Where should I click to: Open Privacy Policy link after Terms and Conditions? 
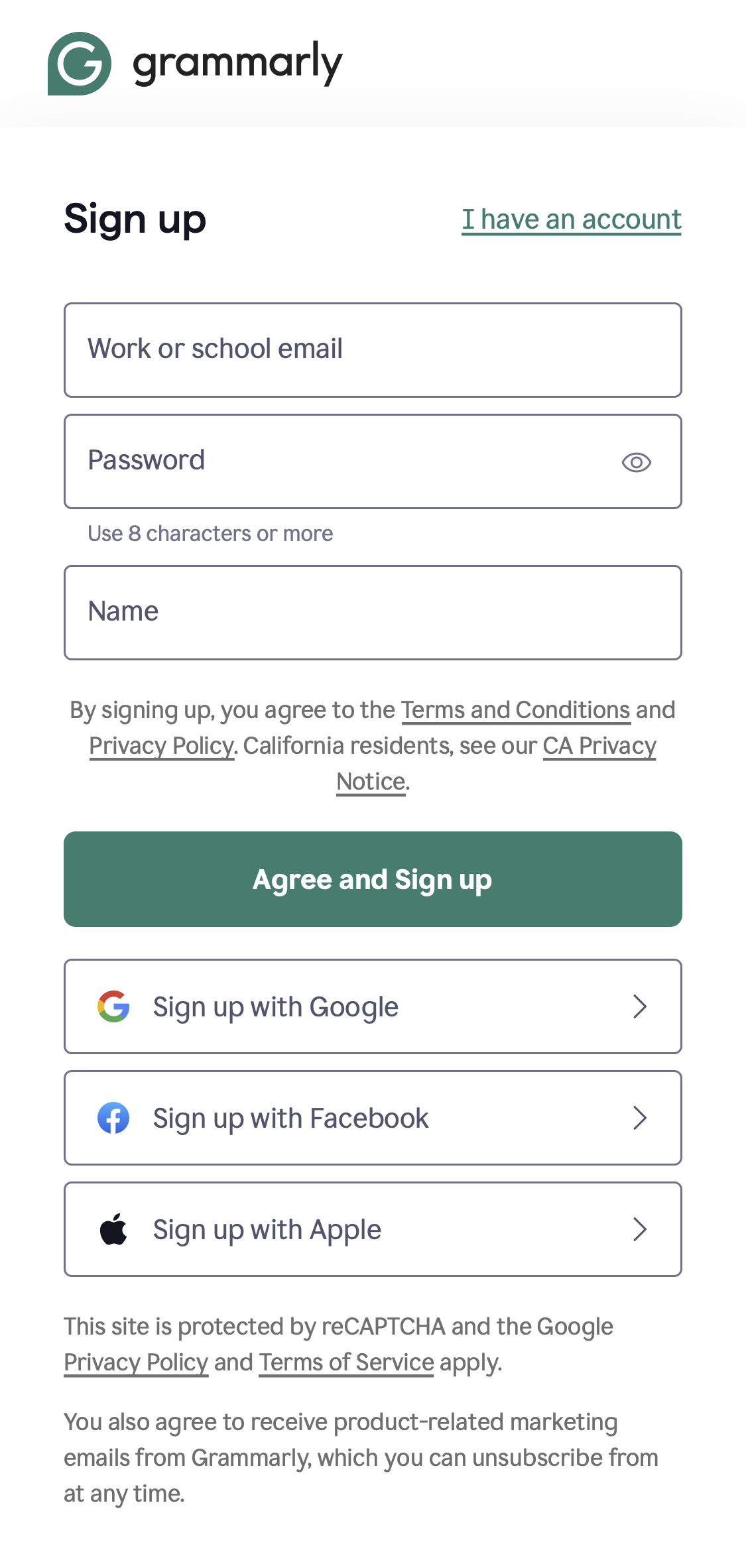coord(161,746)
